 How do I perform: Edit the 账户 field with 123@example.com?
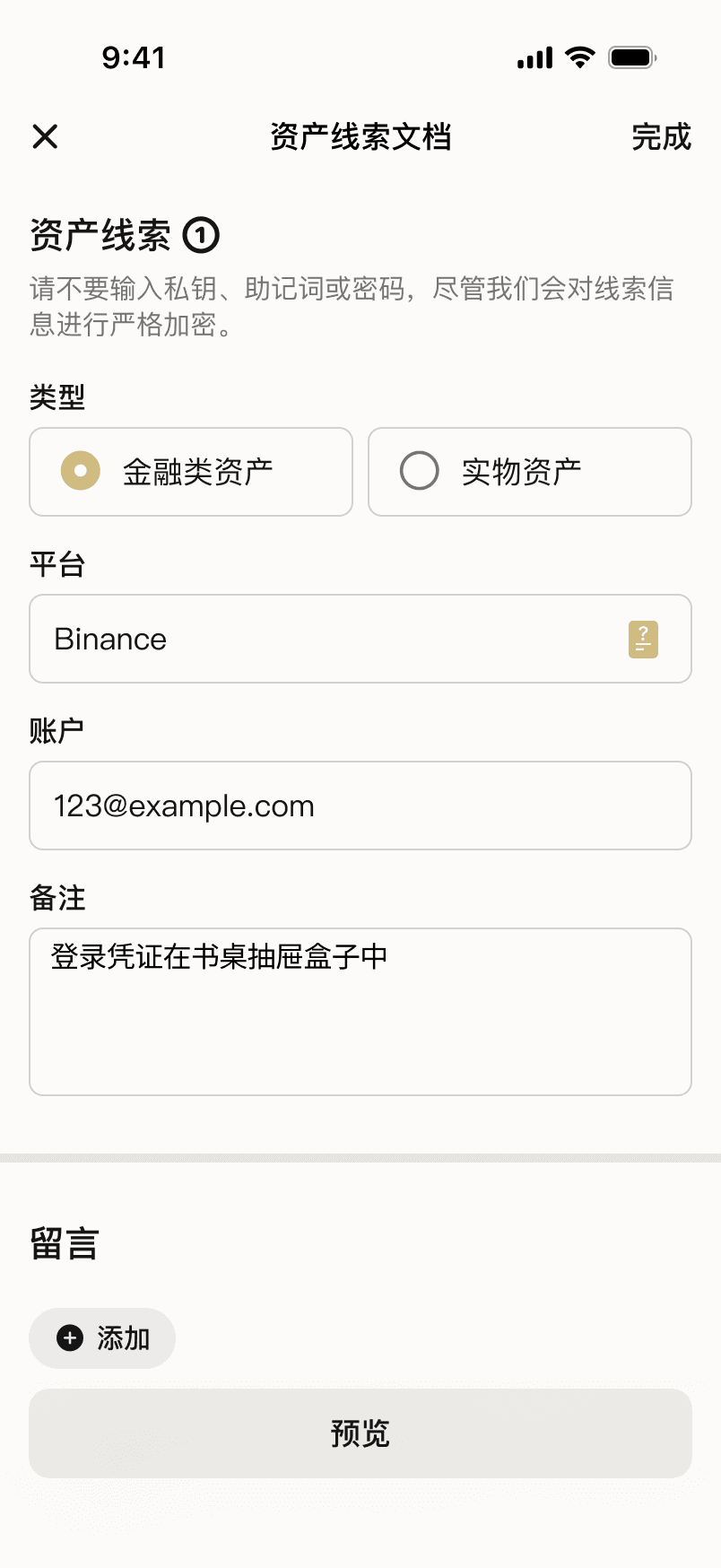point(360,806)
